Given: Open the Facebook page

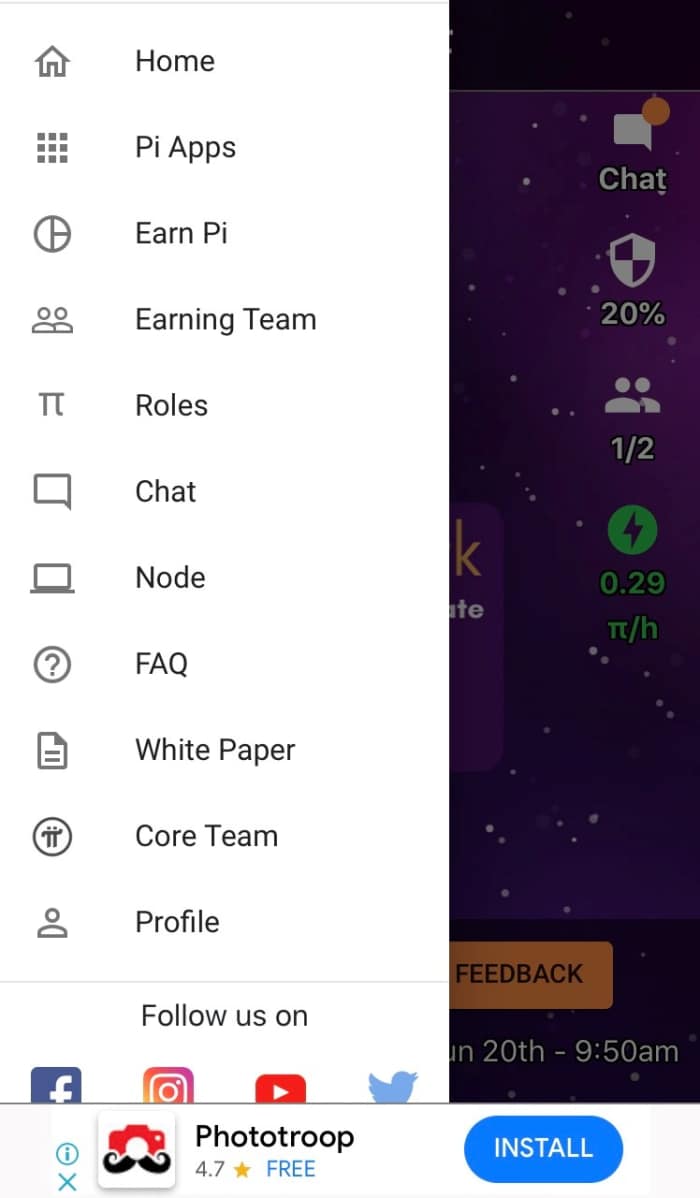Looking at the screenshot, I should pyautogui.click(x=56, y=1087).
